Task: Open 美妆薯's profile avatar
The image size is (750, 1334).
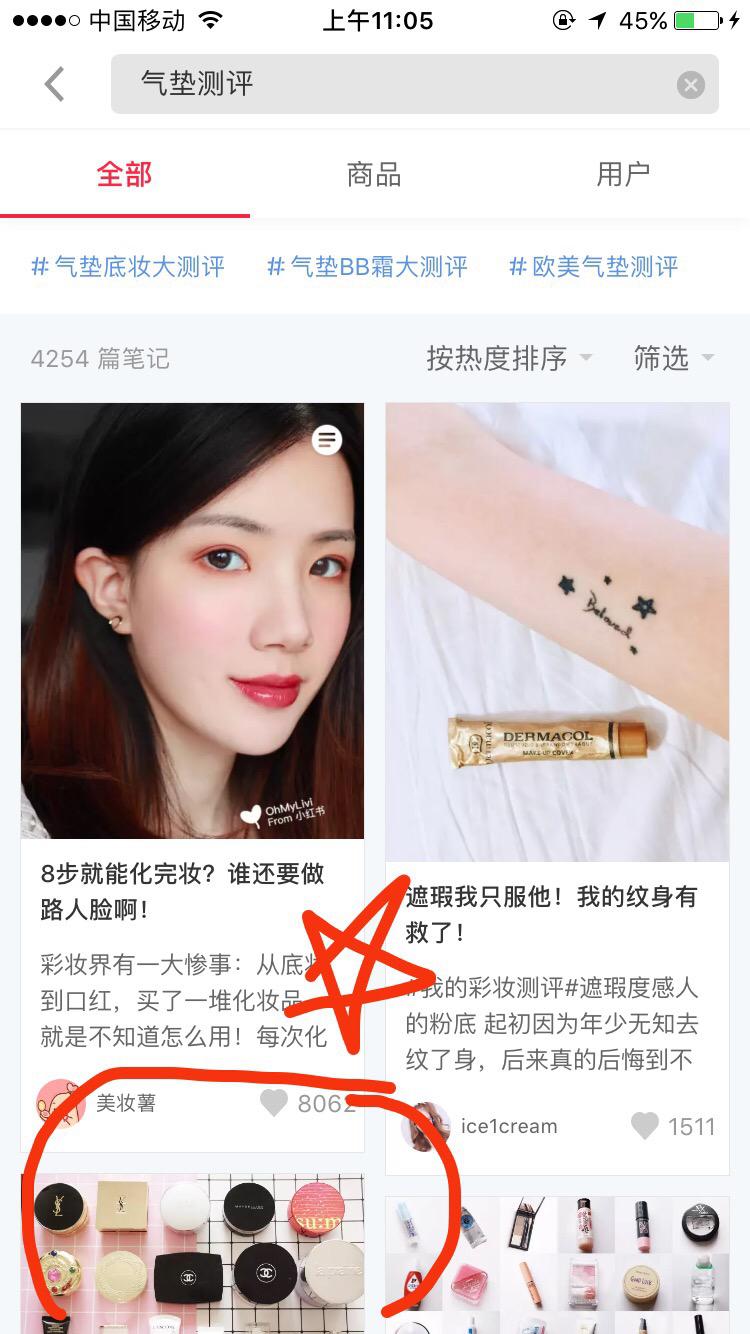Action: click(x=60, y=1103)
